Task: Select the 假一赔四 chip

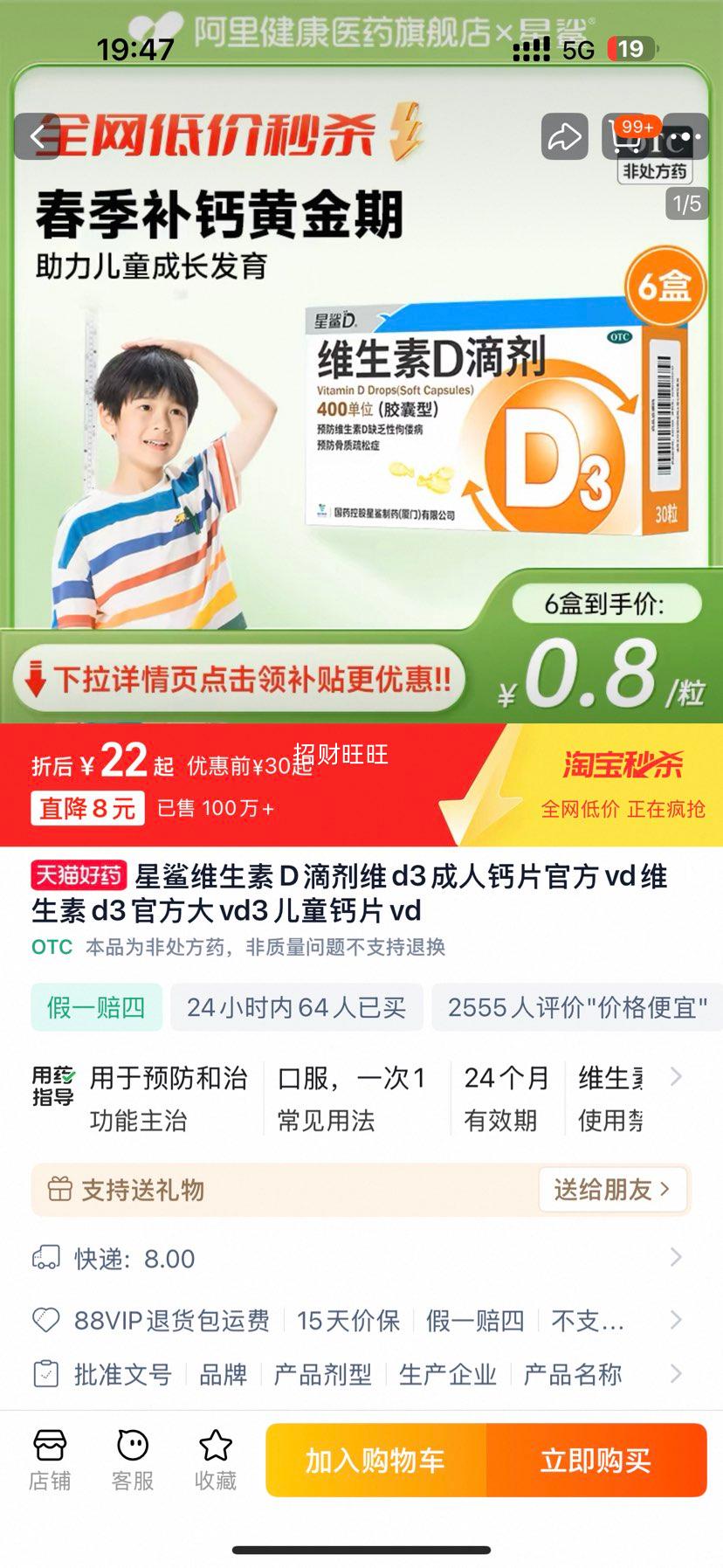Action: click(x=96, y=1008)
